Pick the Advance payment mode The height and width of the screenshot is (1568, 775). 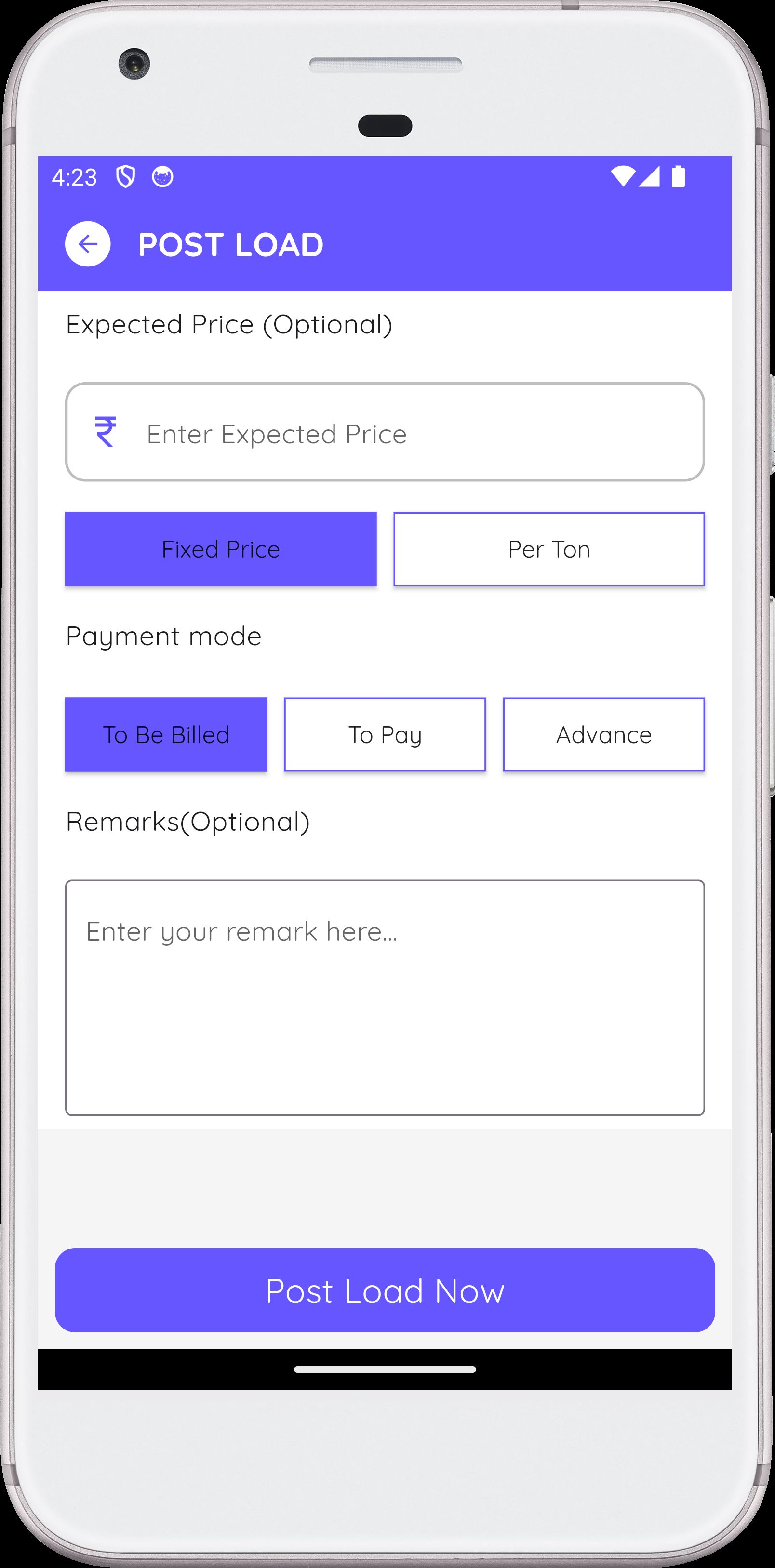coord(603,735)
